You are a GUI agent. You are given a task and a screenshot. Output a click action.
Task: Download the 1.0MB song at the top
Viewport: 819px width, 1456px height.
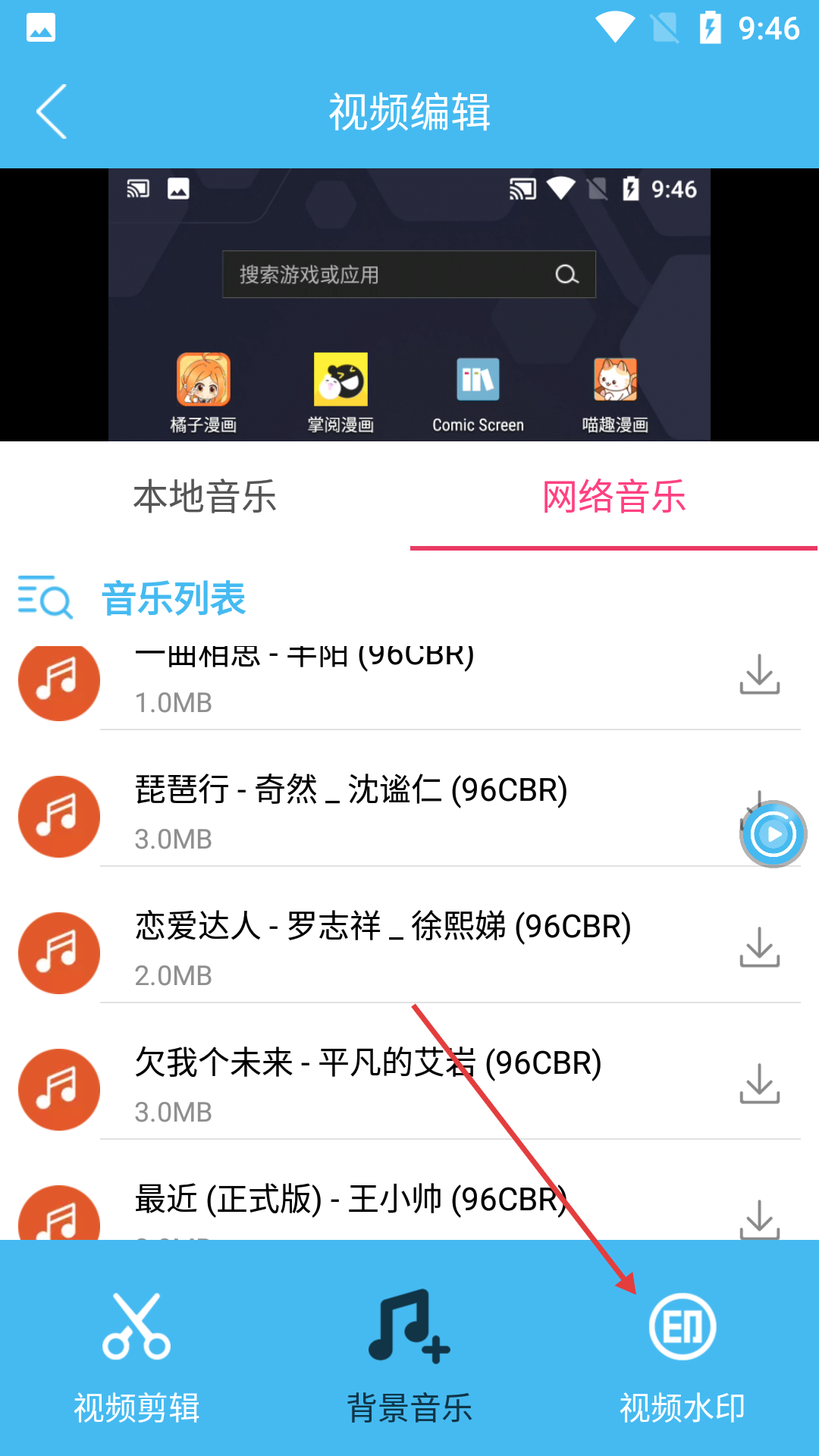[x=759, y=674]
